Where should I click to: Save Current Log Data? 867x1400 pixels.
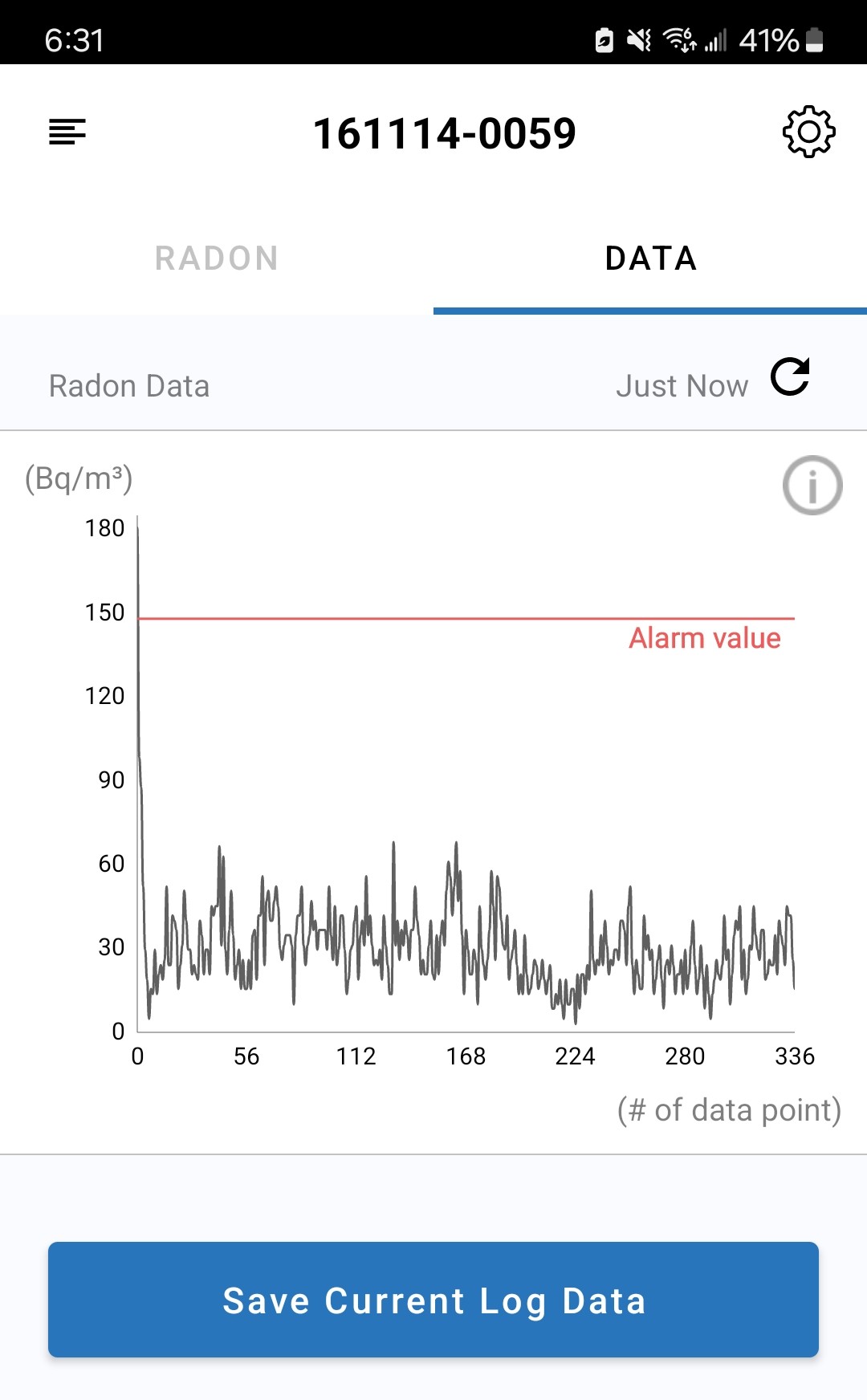(433, 1300)
